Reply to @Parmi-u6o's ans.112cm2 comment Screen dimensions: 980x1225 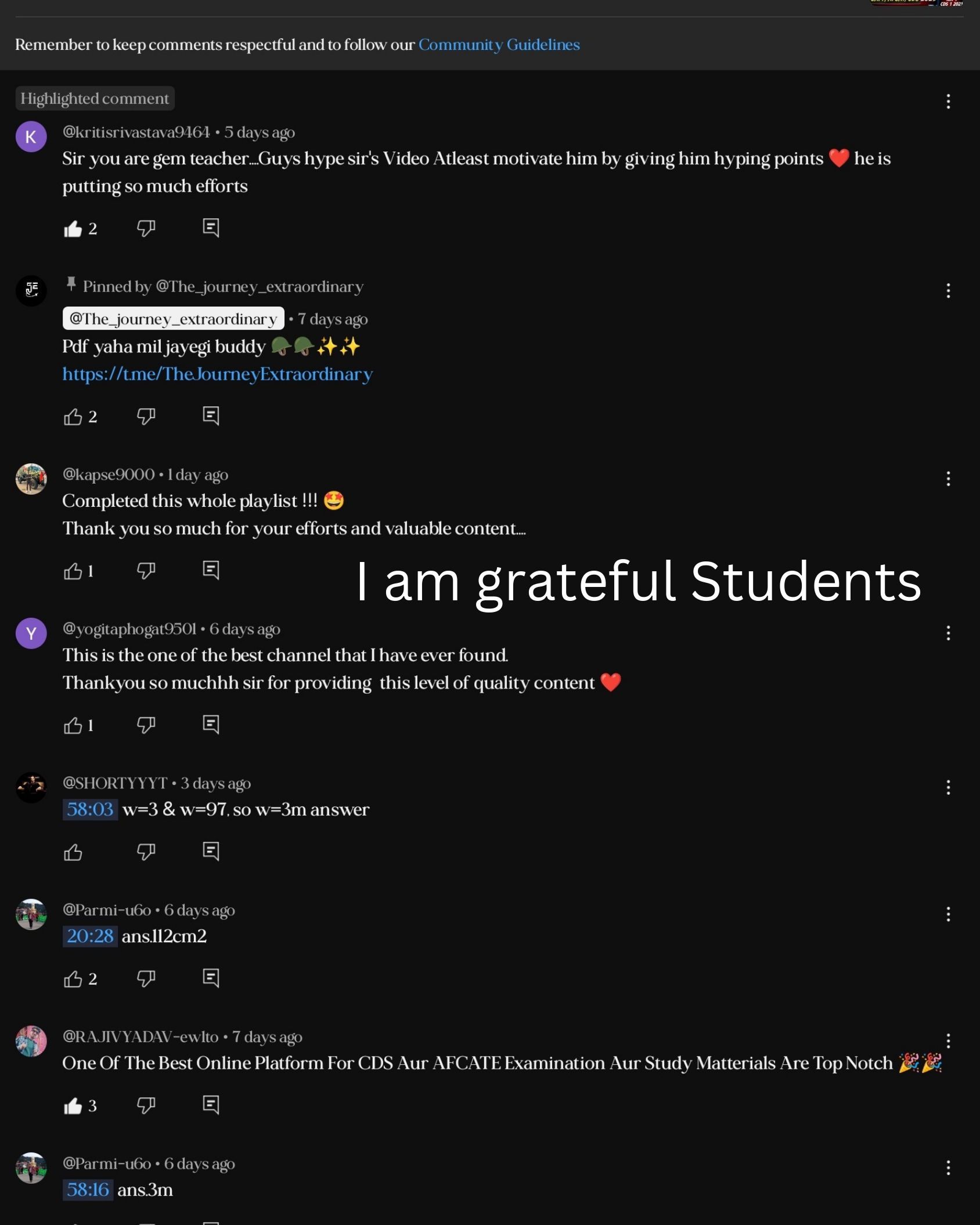pos(211,978)
